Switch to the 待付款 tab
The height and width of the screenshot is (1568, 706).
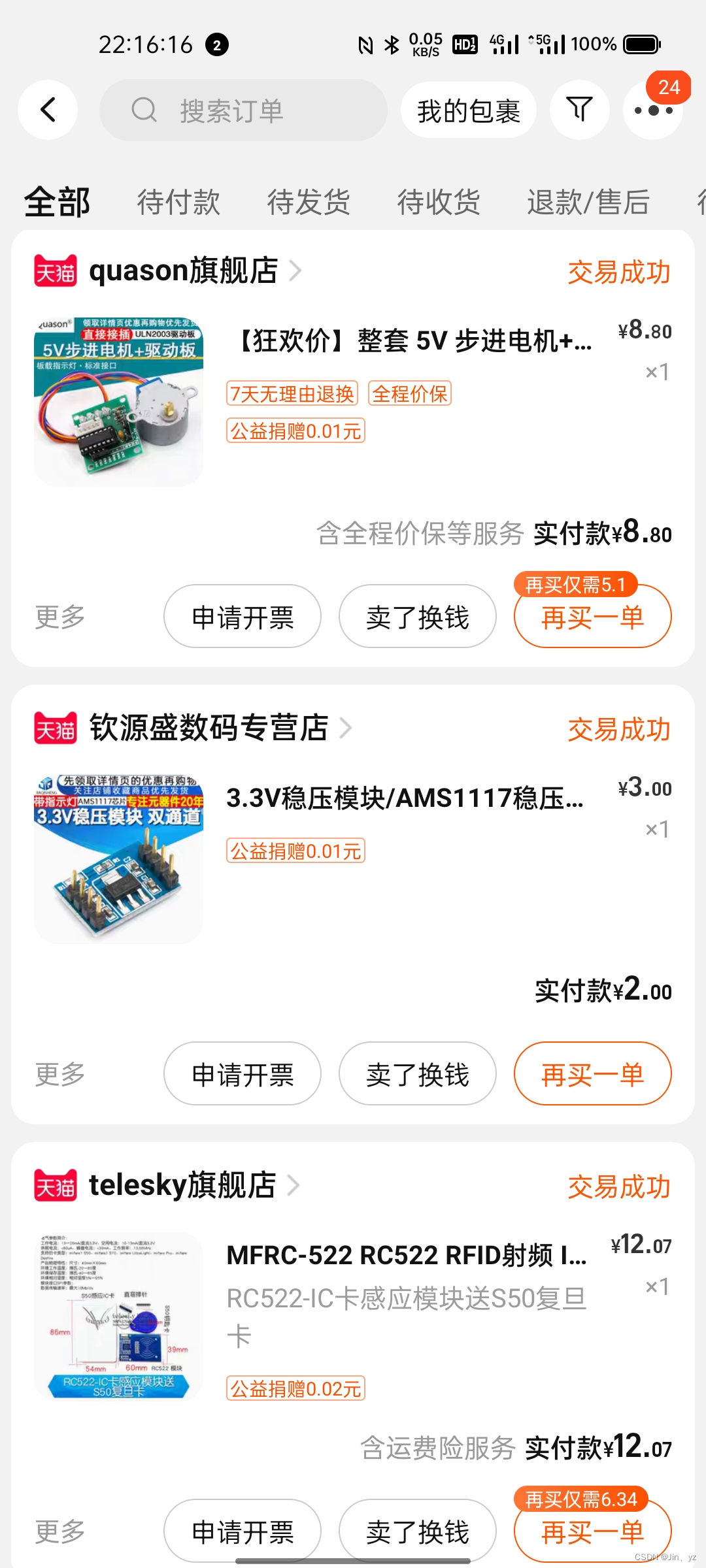(x=178, y=202)
